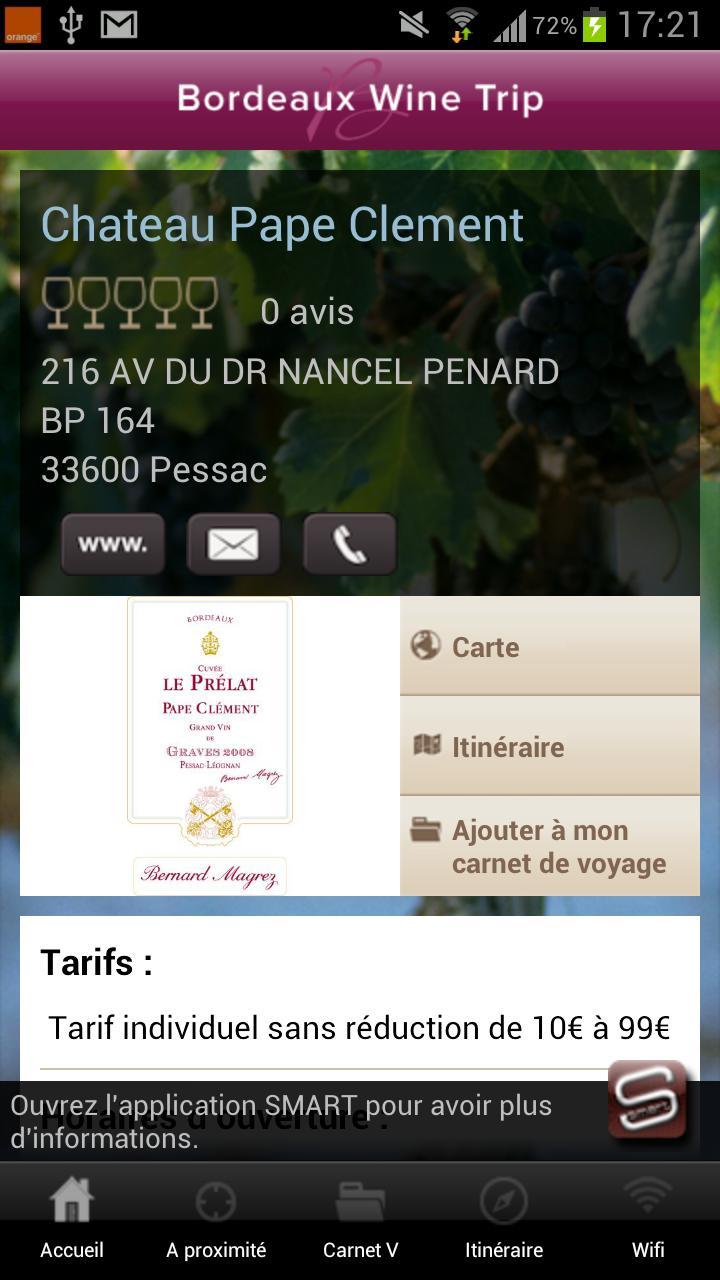
Task: Select the Wifi signal icon in bottom bar
Action: 648,1199
